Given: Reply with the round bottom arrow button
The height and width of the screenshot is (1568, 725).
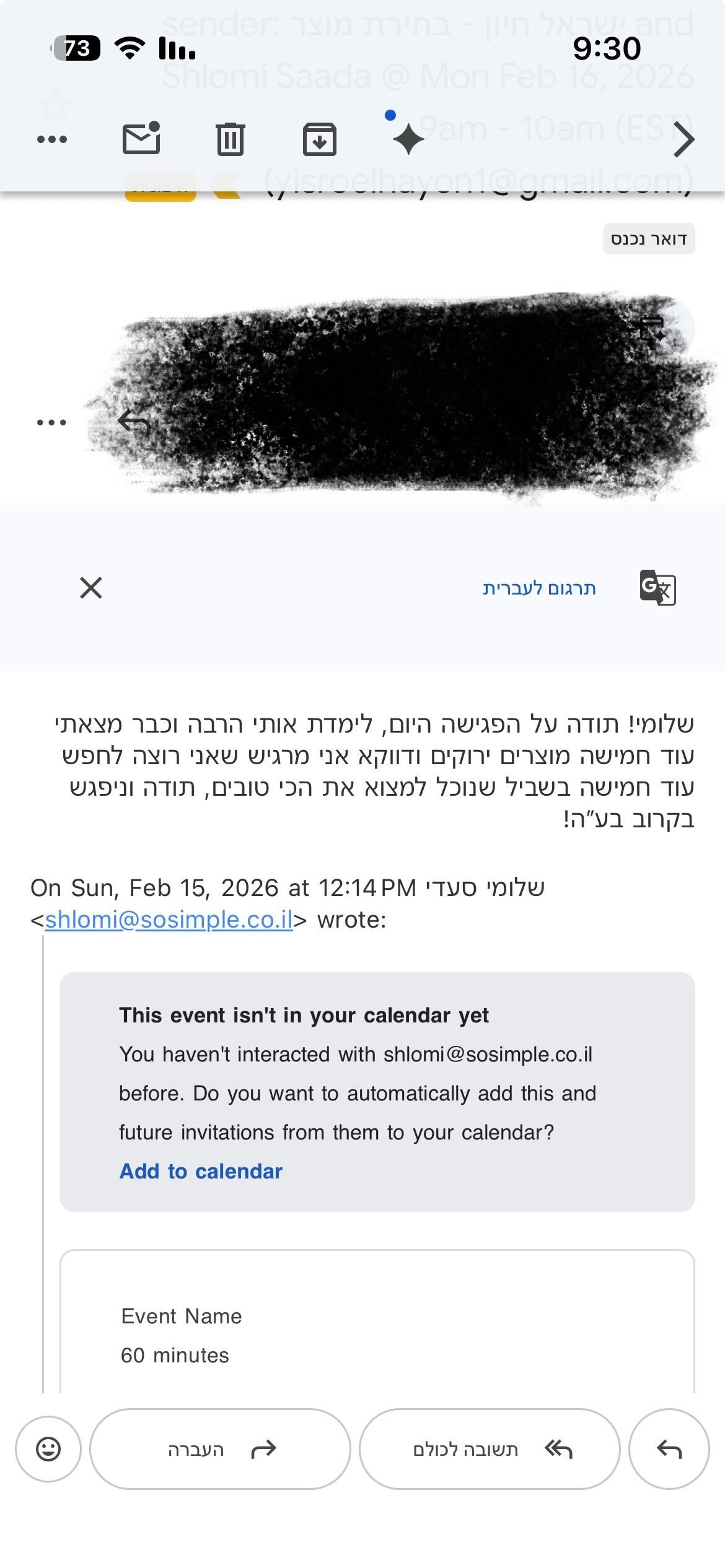Looking at the screenshot, I should 669,1449.
